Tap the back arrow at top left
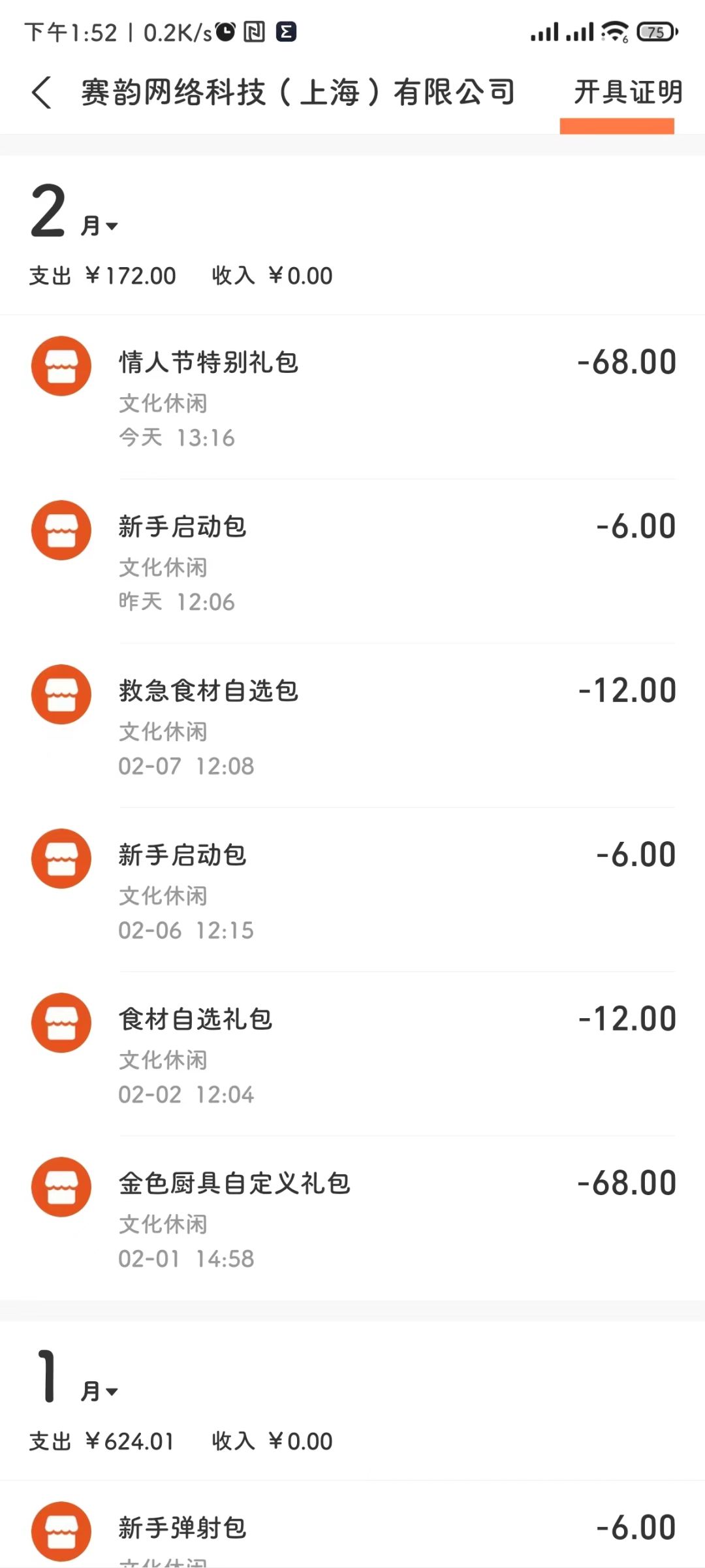 [x=41, y=93]
